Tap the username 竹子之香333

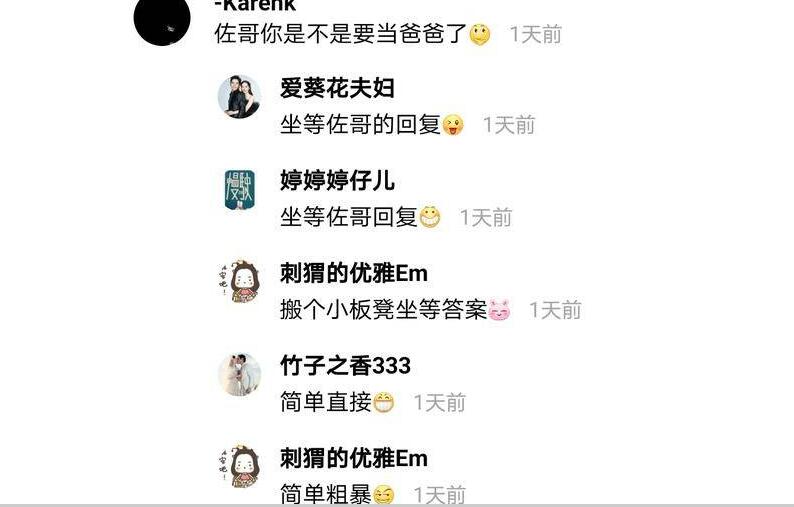[345, 366]
